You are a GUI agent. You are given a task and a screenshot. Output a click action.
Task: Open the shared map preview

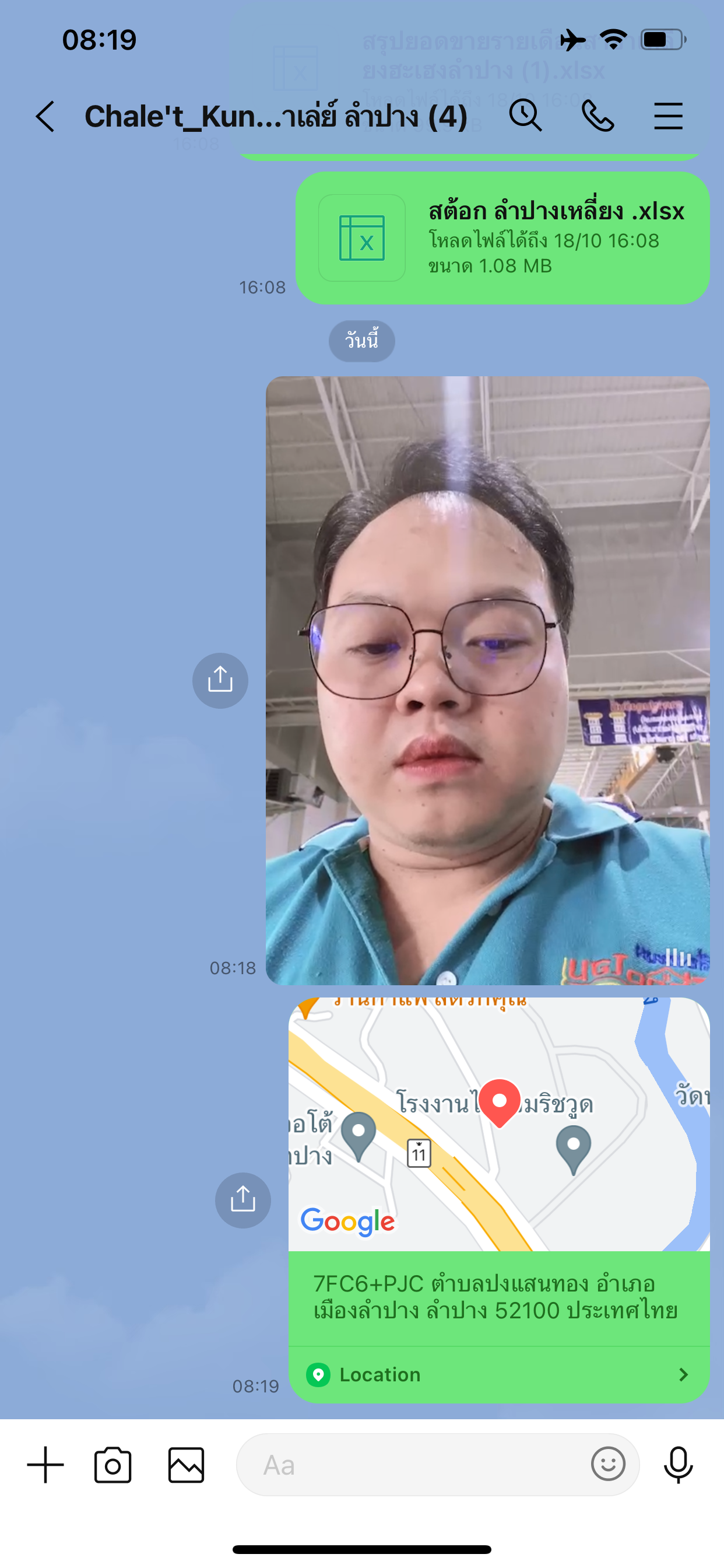click(x=498, y=1123)
